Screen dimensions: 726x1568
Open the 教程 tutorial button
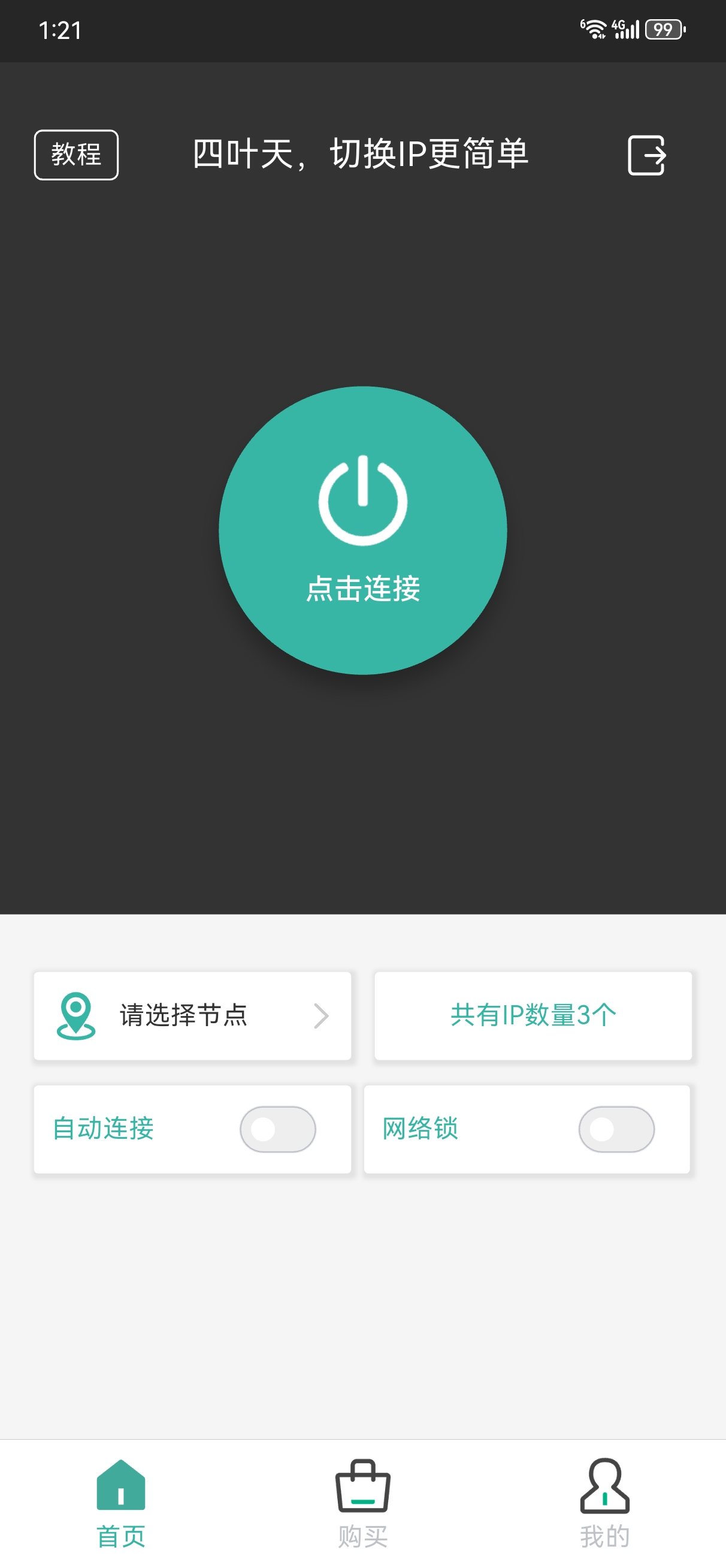[x=75, y=155]
